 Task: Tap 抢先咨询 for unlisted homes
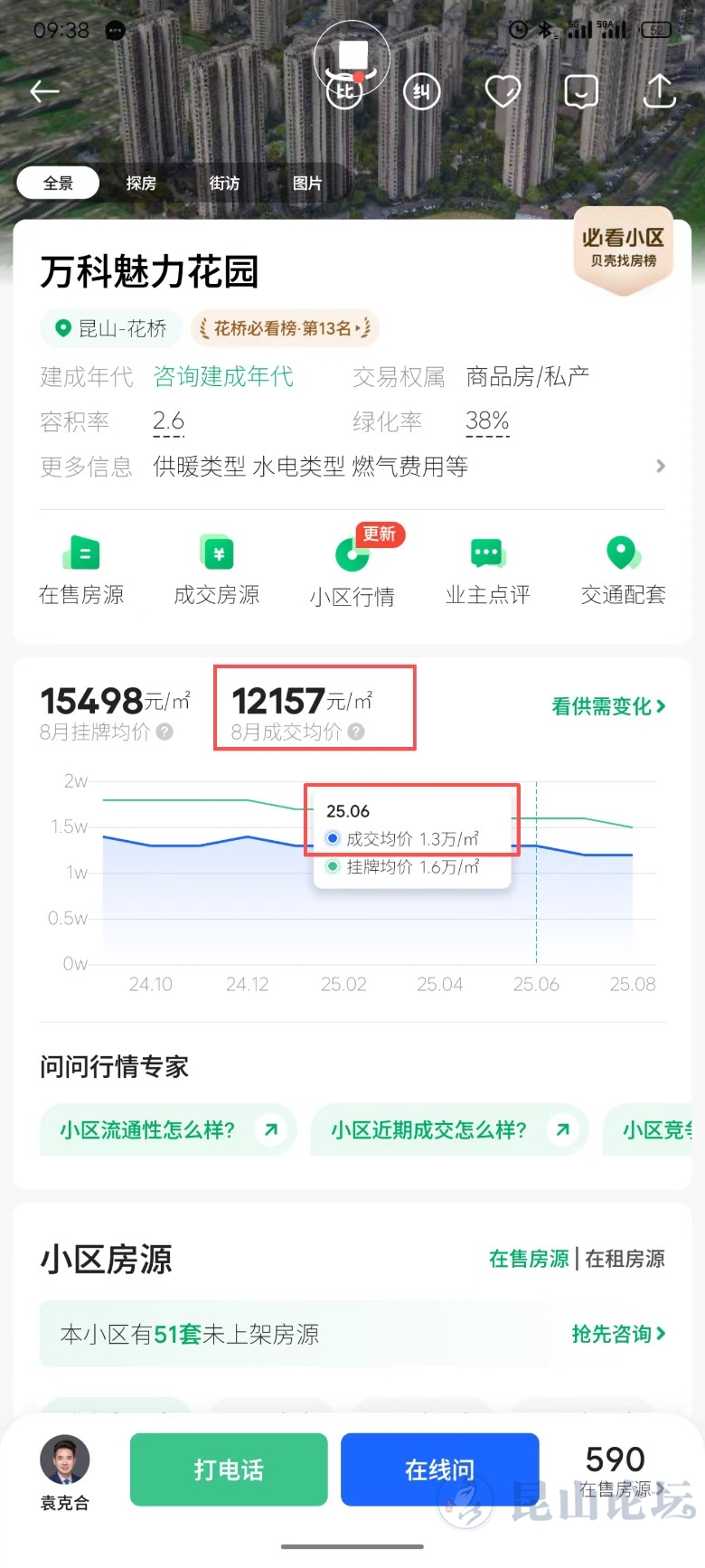(x=618, y=1334)
